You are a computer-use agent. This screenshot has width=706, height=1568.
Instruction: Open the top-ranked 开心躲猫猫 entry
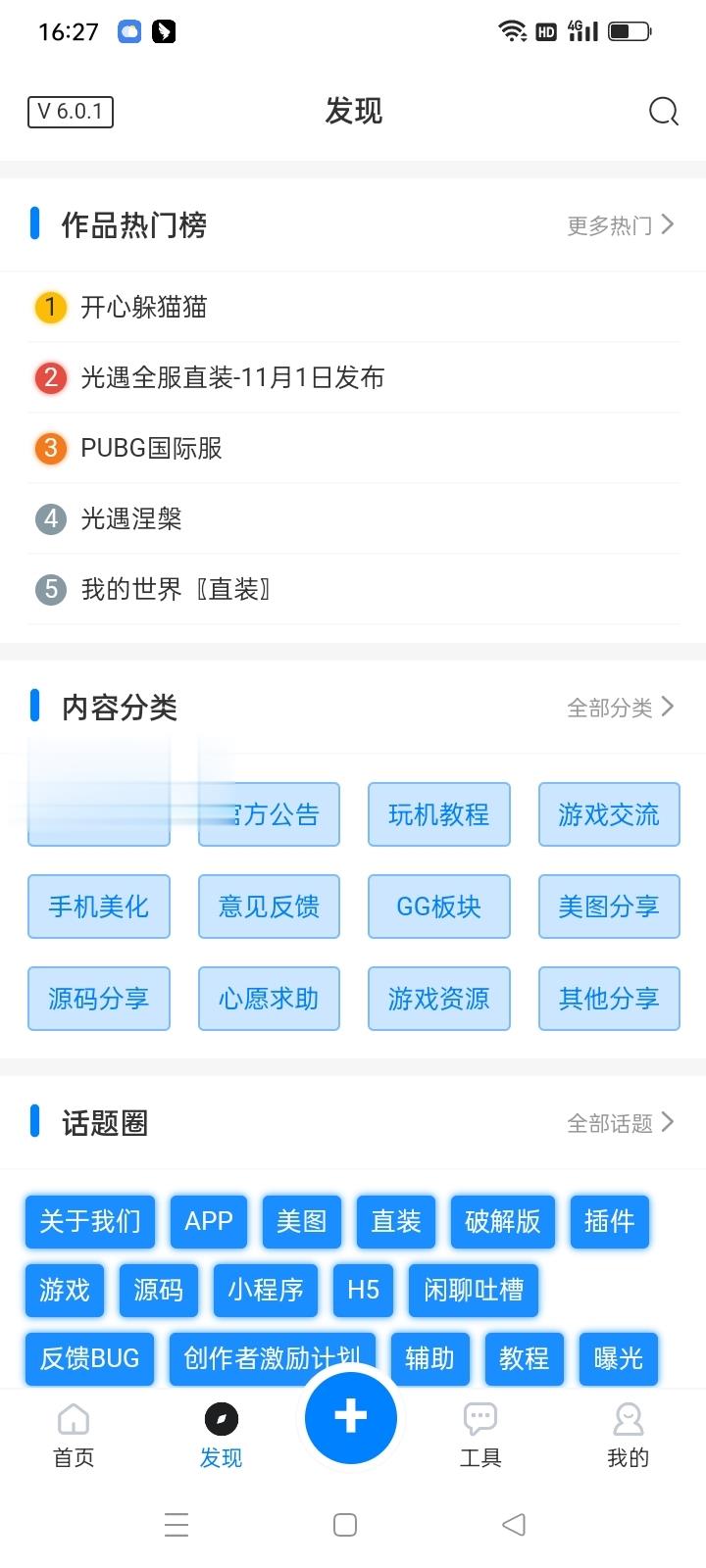(x=143, y=308)
